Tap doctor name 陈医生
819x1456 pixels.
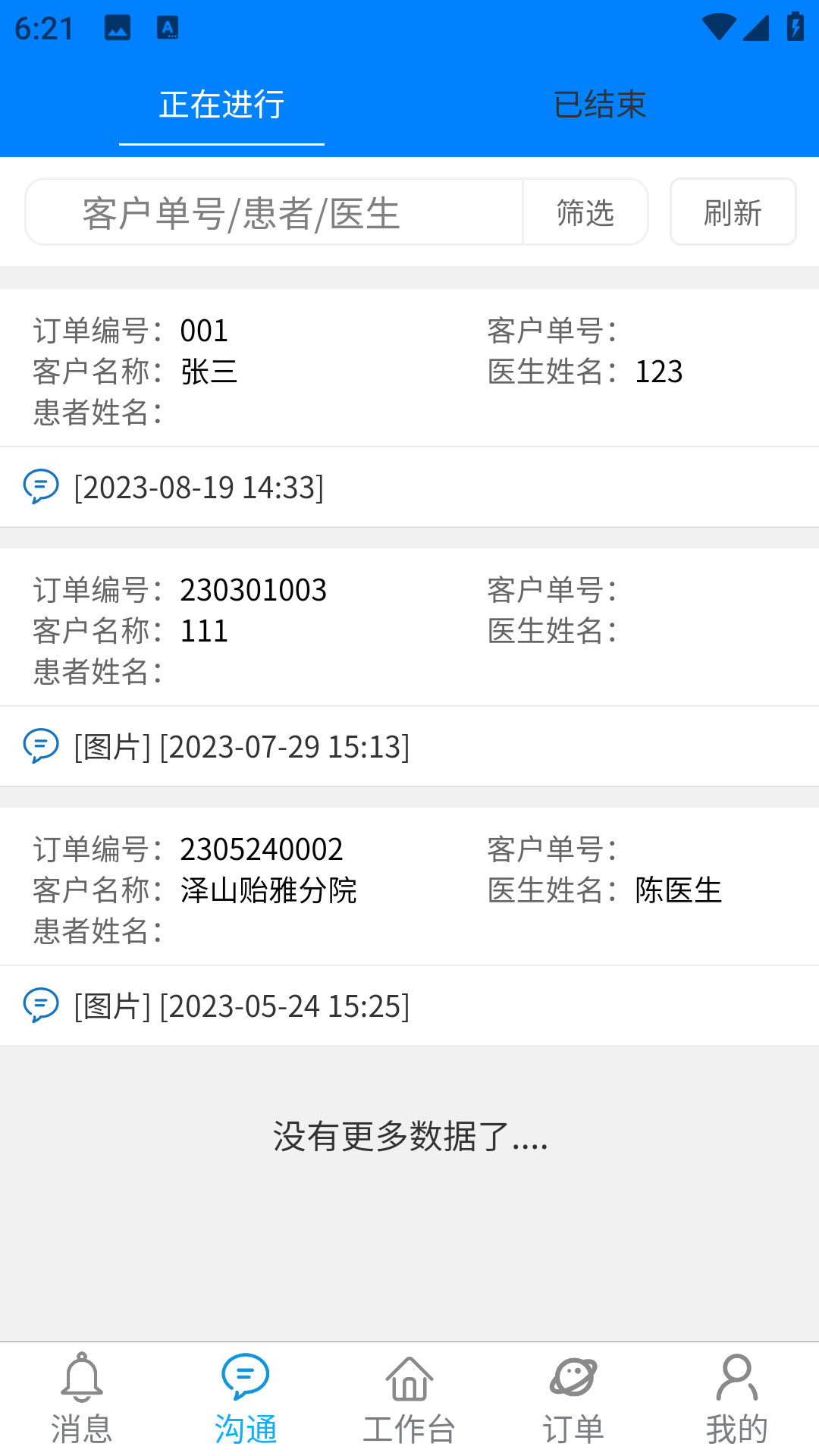[x=679, y=891]
